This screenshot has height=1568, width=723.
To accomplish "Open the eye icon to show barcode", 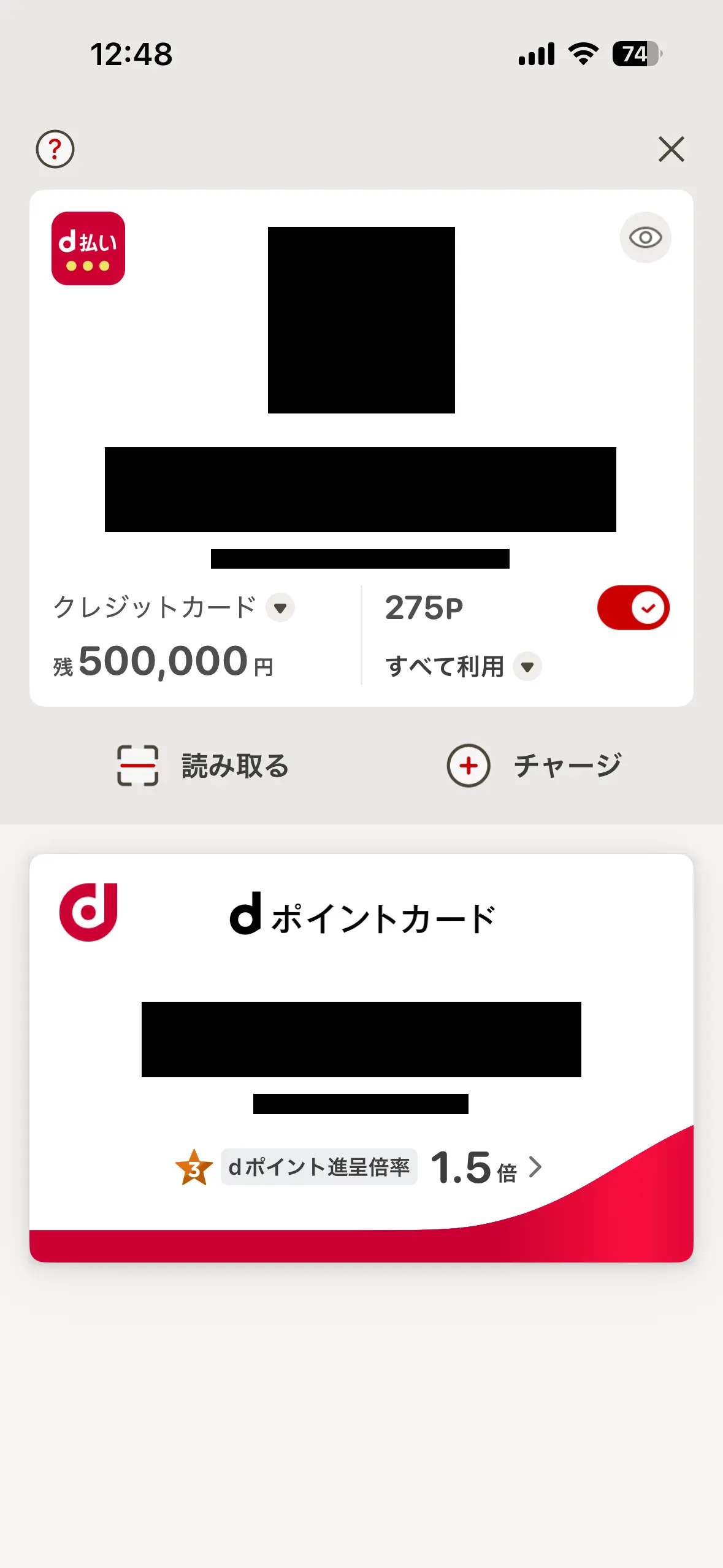I will (645, 237).
